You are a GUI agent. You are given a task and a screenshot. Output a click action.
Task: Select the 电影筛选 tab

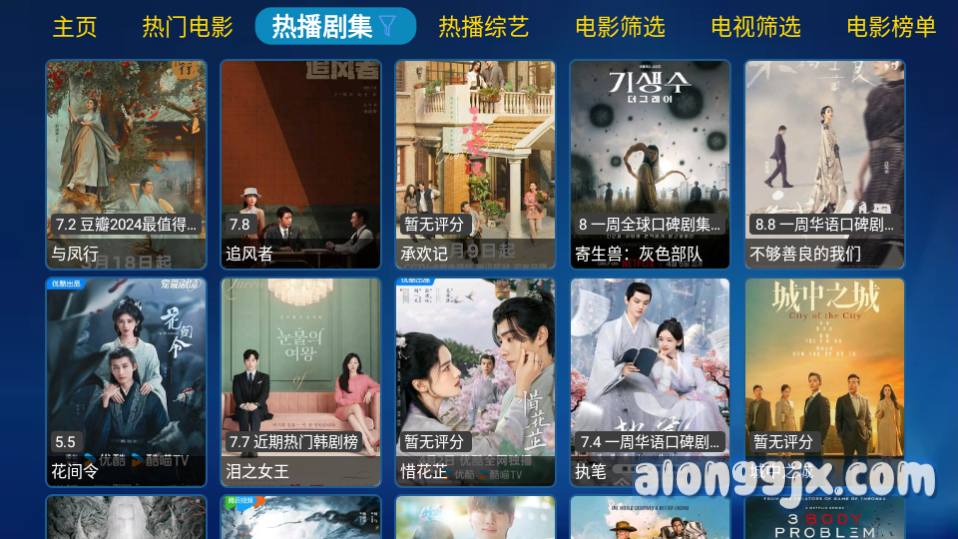620,27
